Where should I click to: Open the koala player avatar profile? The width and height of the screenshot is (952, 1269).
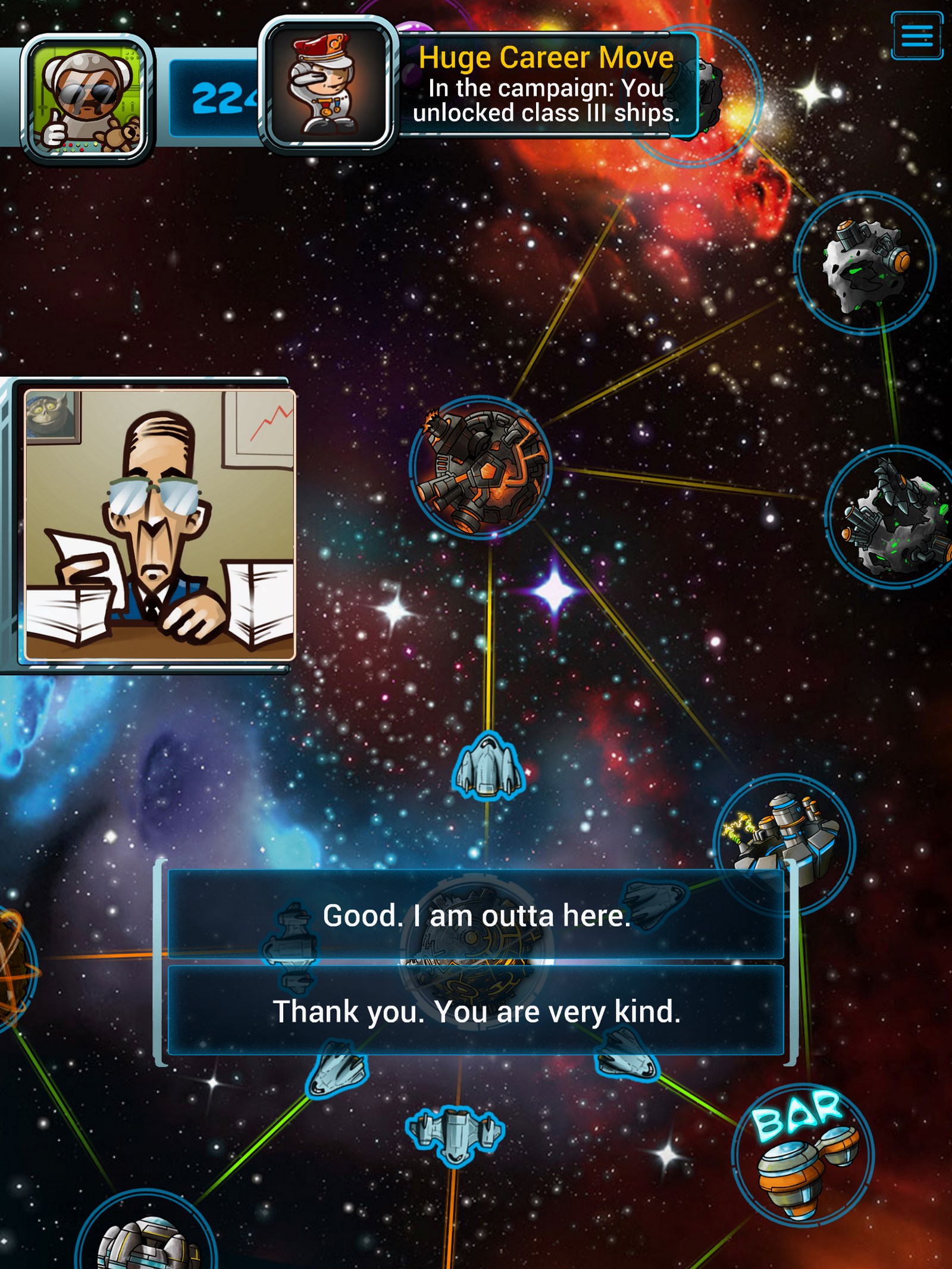87,99
